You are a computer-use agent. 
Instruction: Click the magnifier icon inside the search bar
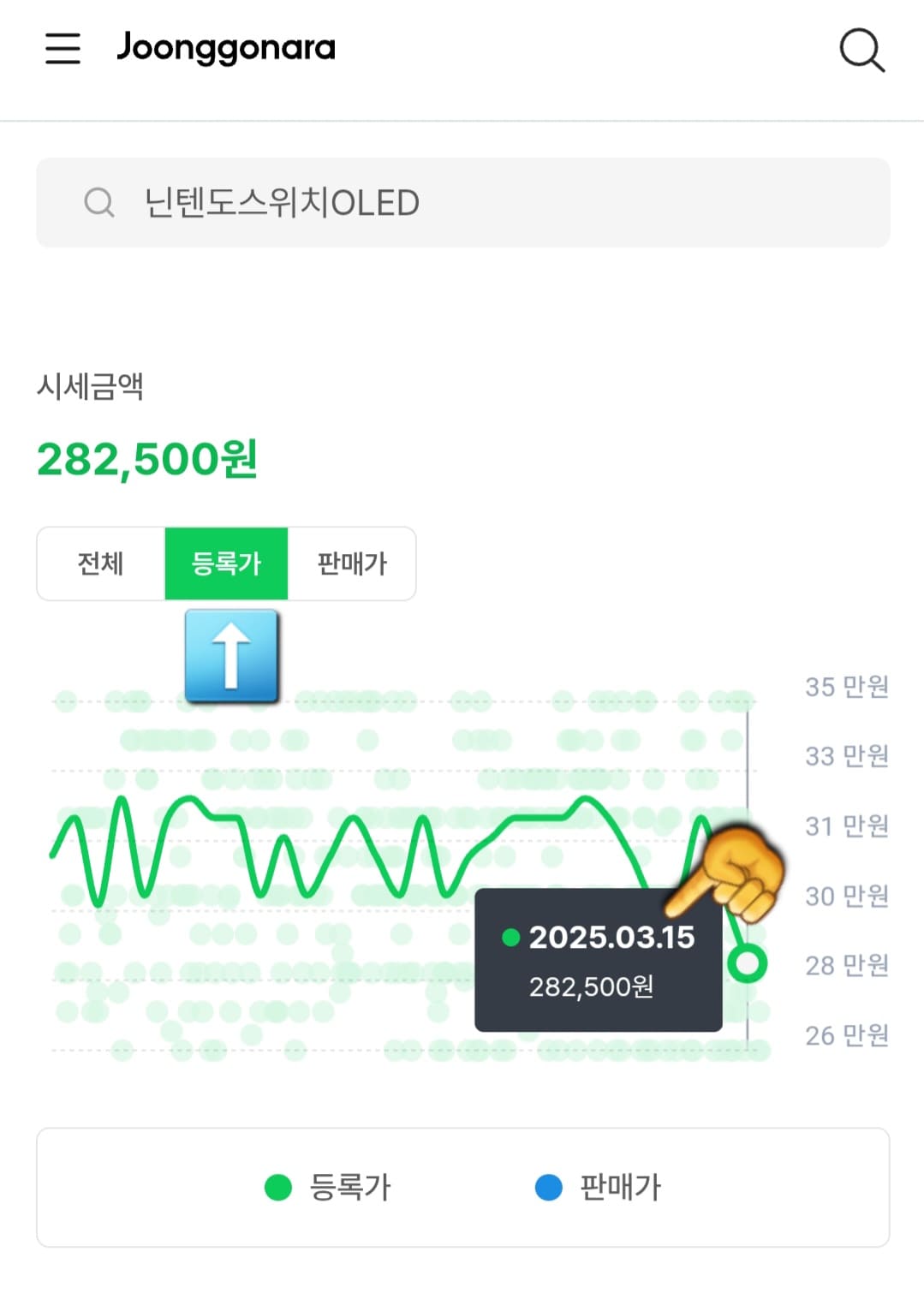99,203
